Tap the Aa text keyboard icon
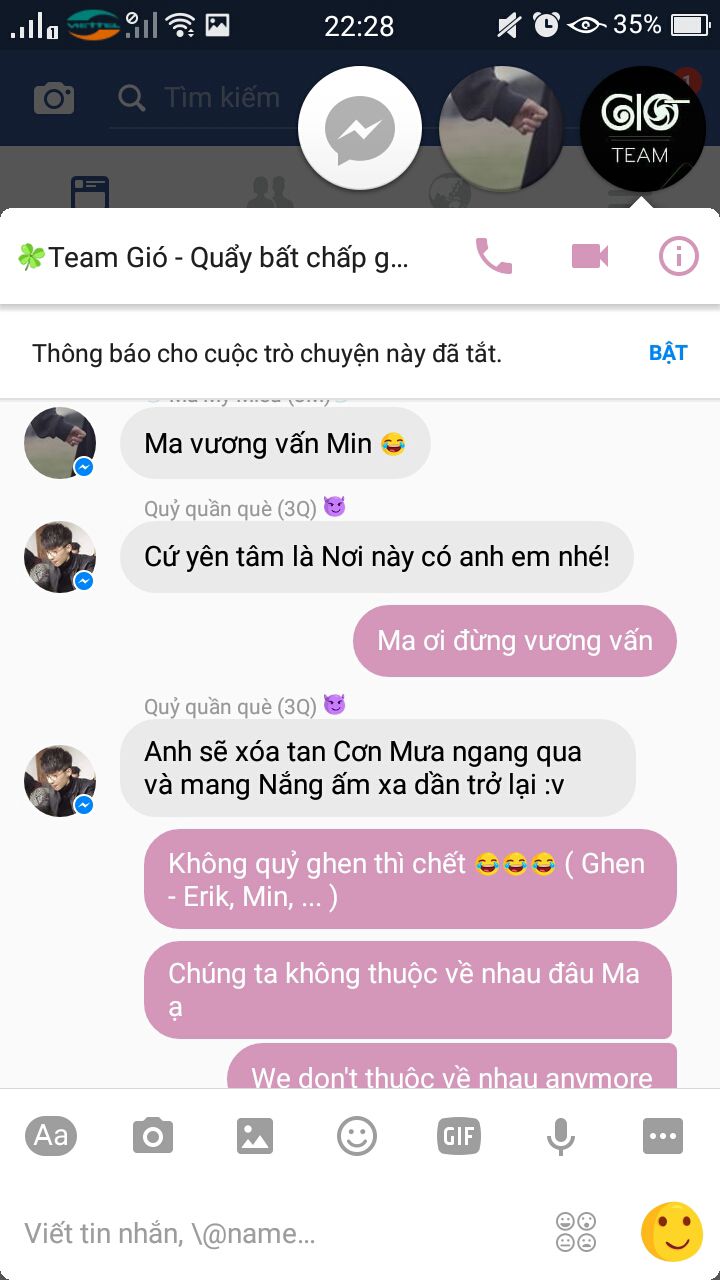The height and width of the screenshot is (1280, 720). click(51, 1136)
